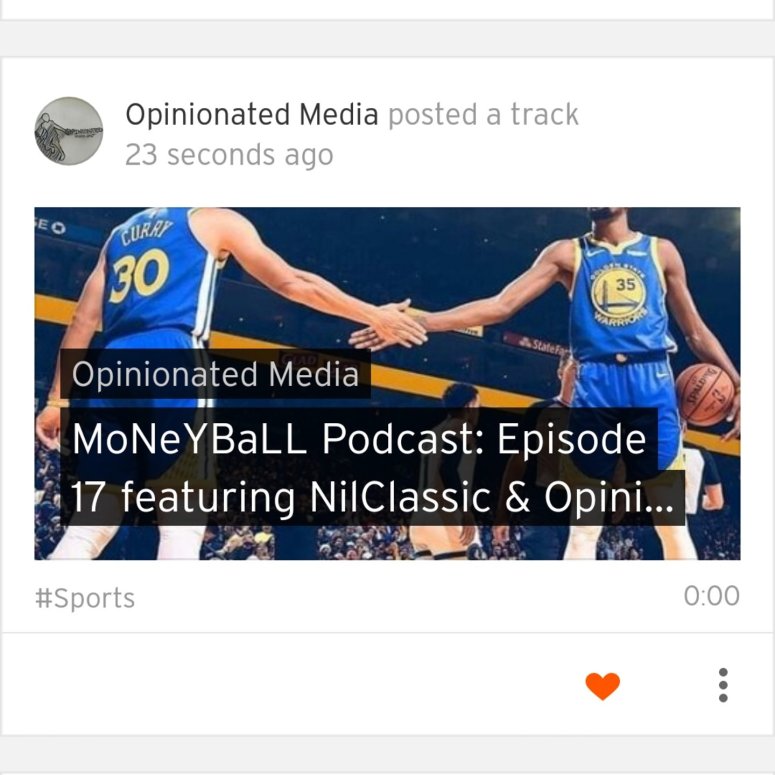The image size is (775, 775).
Task: Play the MoNeYBaLL Podcast Episode 17 track
Action: click(387, 383)
